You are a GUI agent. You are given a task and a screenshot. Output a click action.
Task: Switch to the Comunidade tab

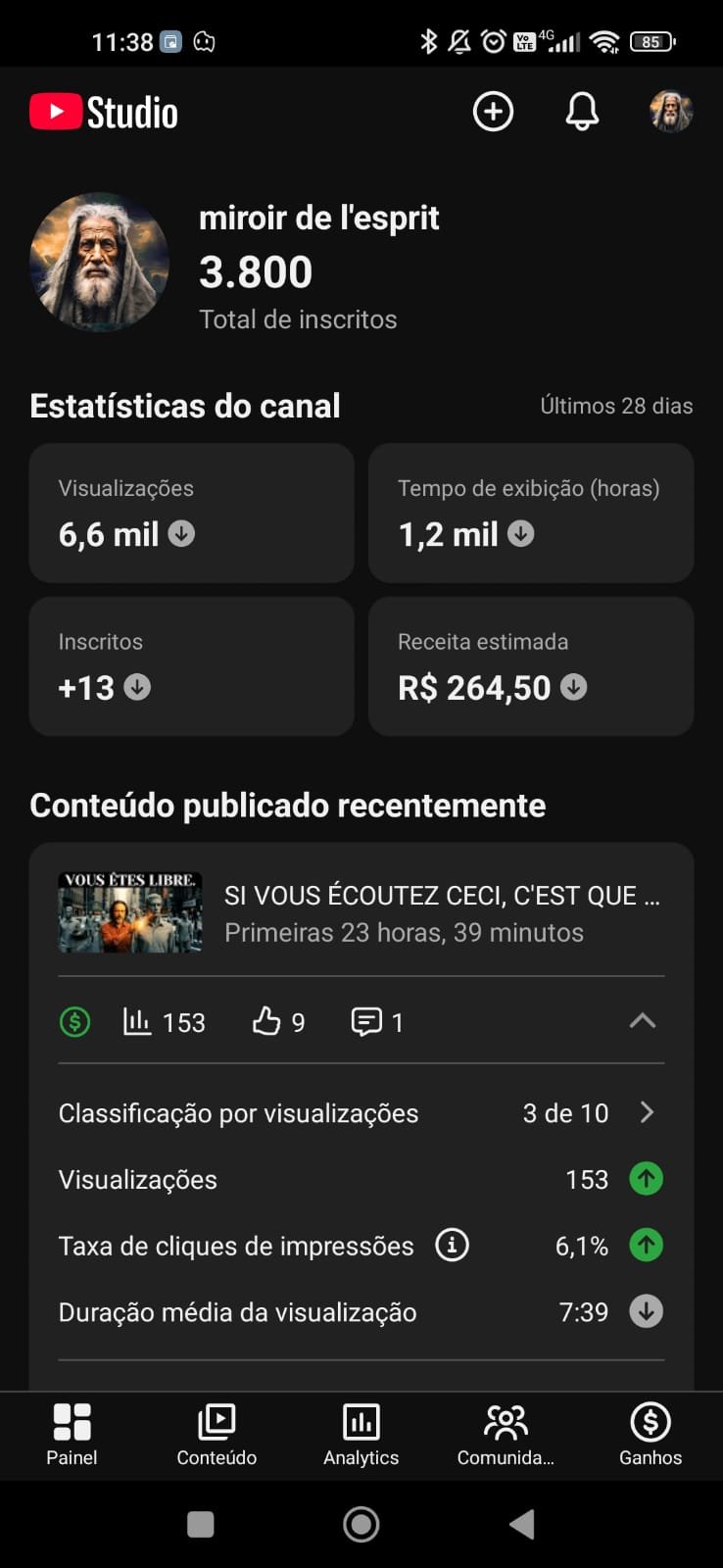506,1435
